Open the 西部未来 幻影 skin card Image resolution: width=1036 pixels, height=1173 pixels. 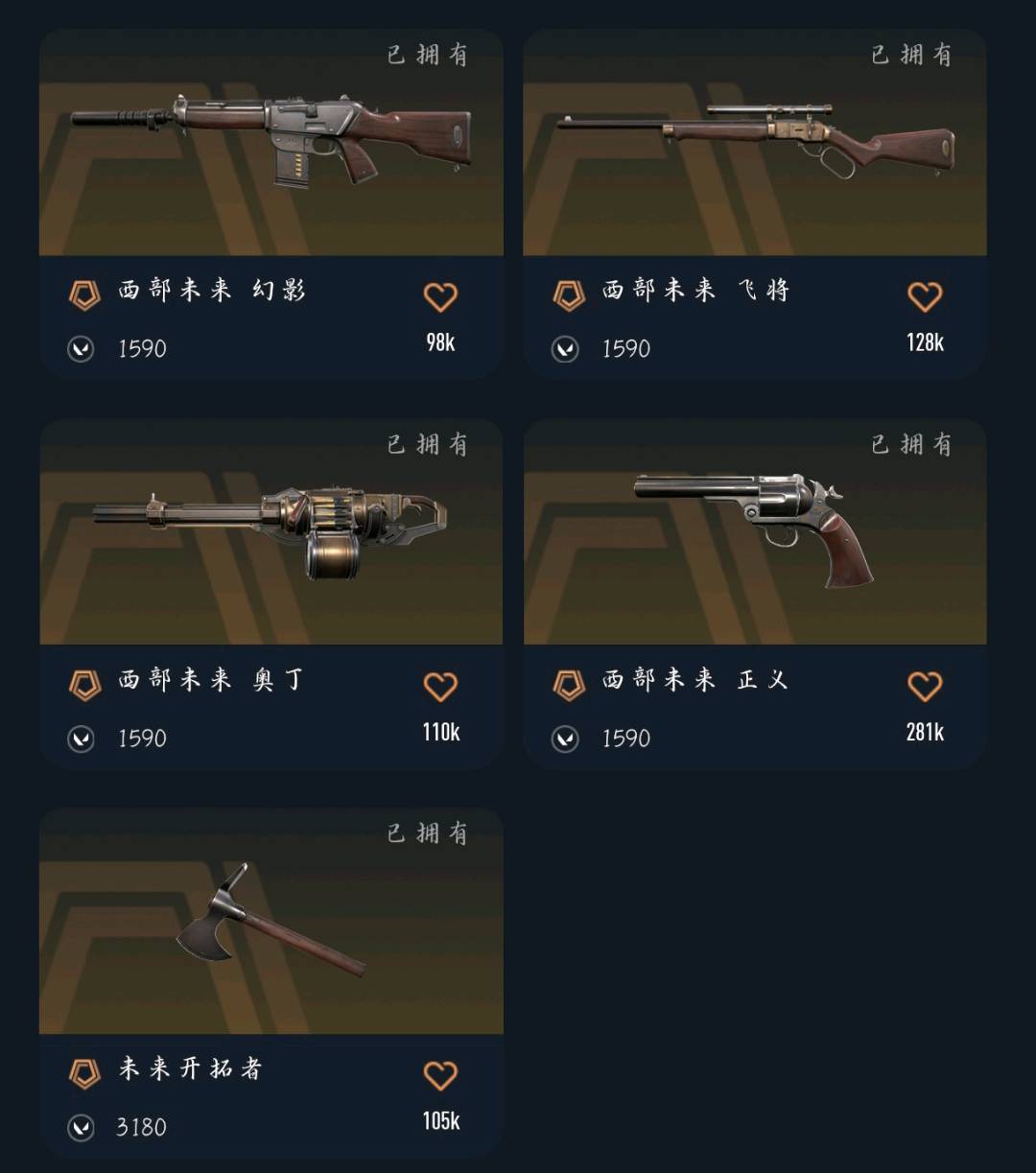click(271, 144)
